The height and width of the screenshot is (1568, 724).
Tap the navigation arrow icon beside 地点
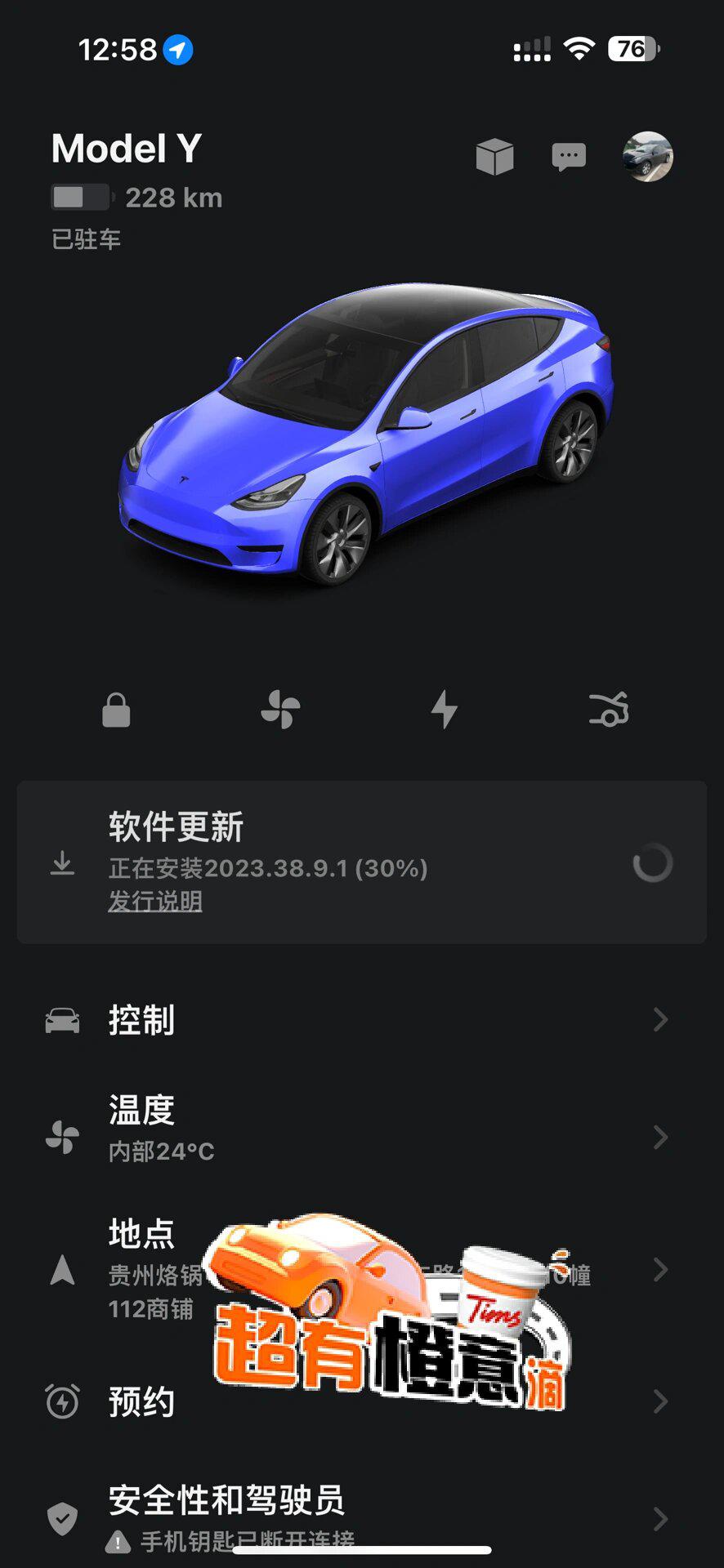[x=62, y=1270]
